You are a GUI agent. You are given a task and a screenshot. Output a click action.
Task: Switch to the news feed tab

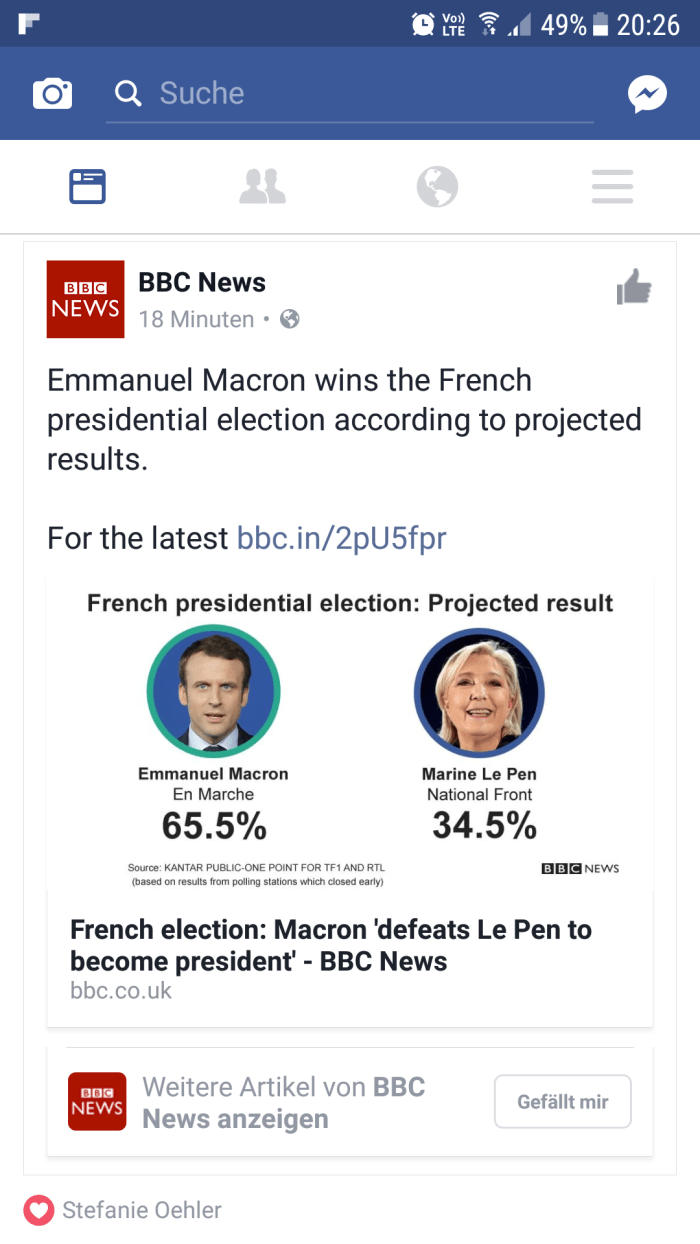(x=88, y=187)
